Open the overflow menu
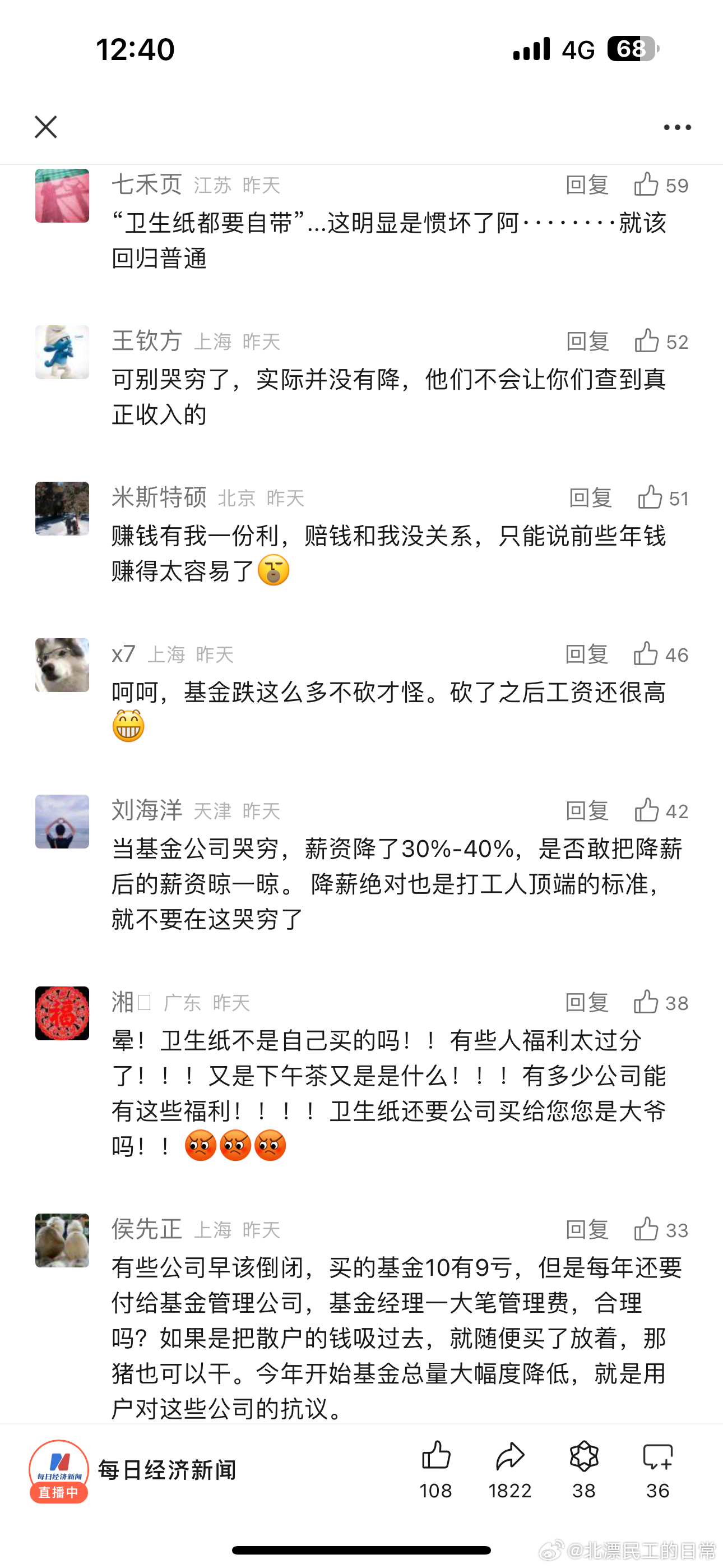 pos(676,127)
